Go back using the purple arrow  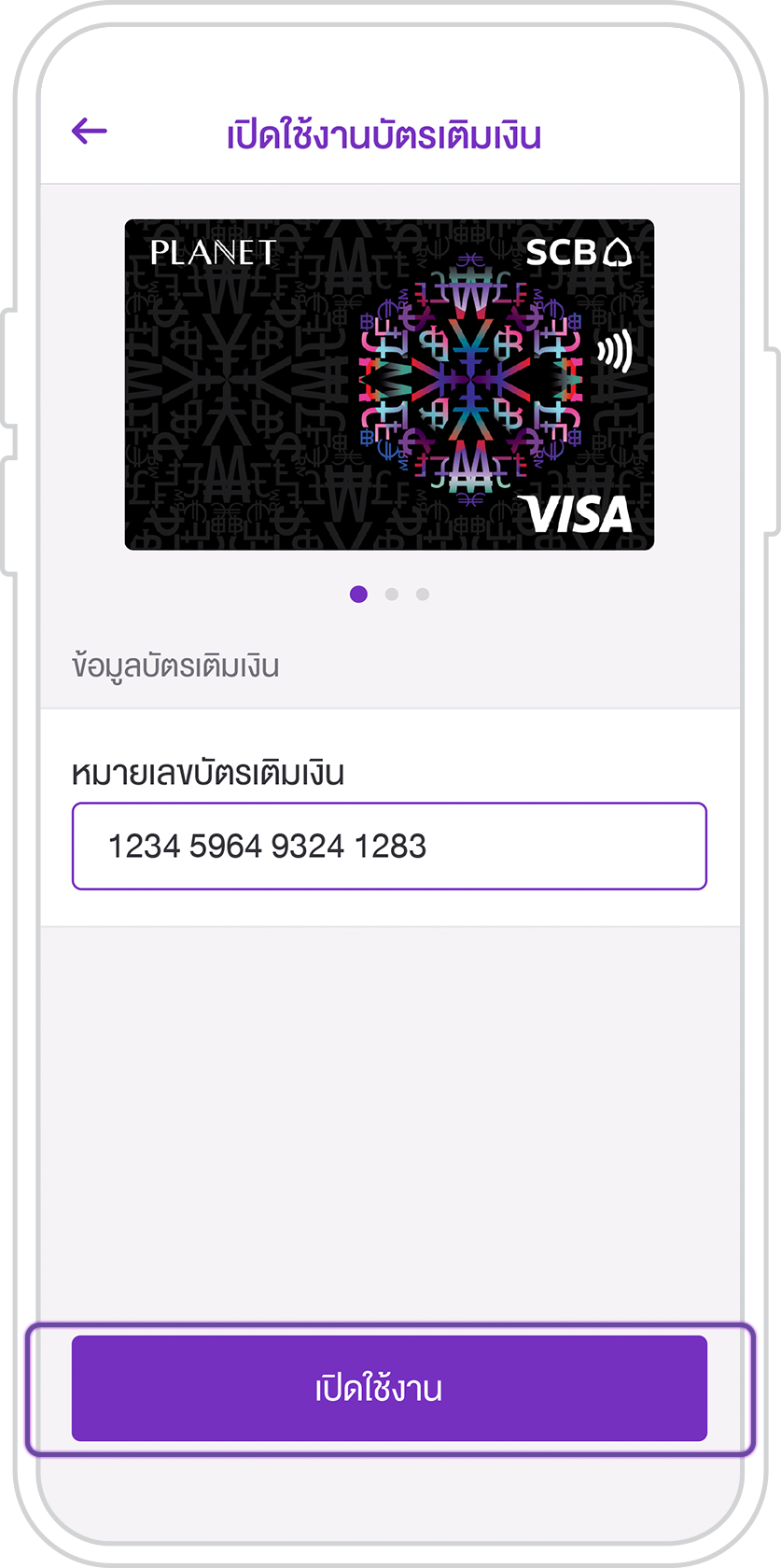tap(90, 132)
